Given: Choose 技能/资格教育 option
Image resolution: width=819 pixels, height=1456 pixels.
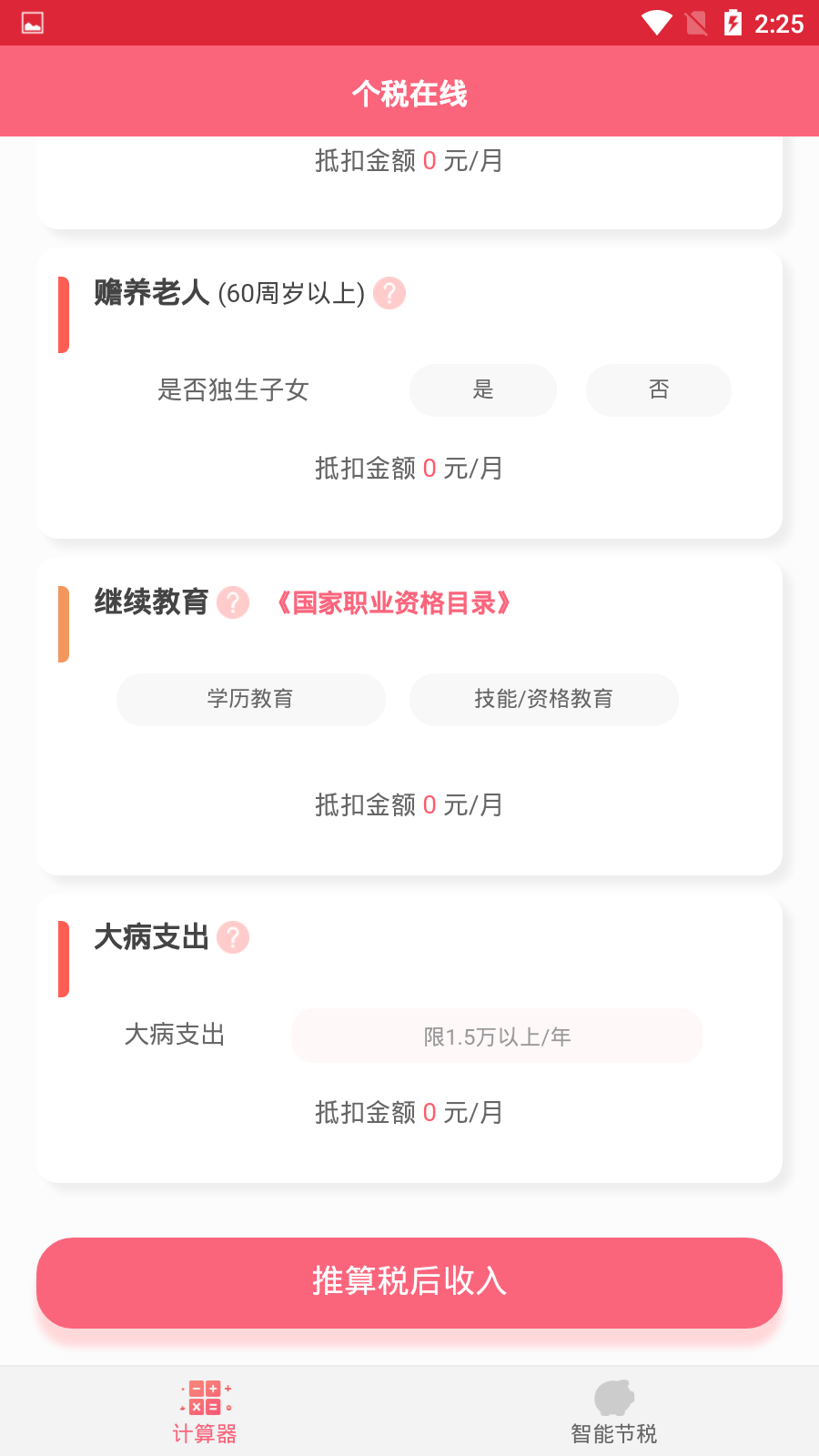Looking at the screenshot, I should (x=543, y=699).
